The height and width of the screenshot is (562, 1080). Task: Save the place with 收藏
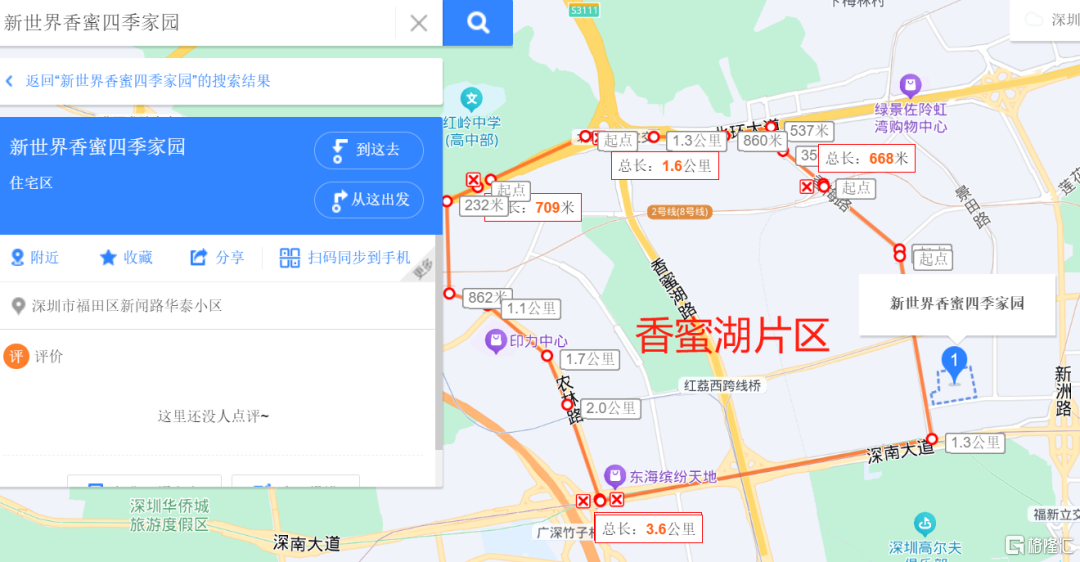[126, 258]
